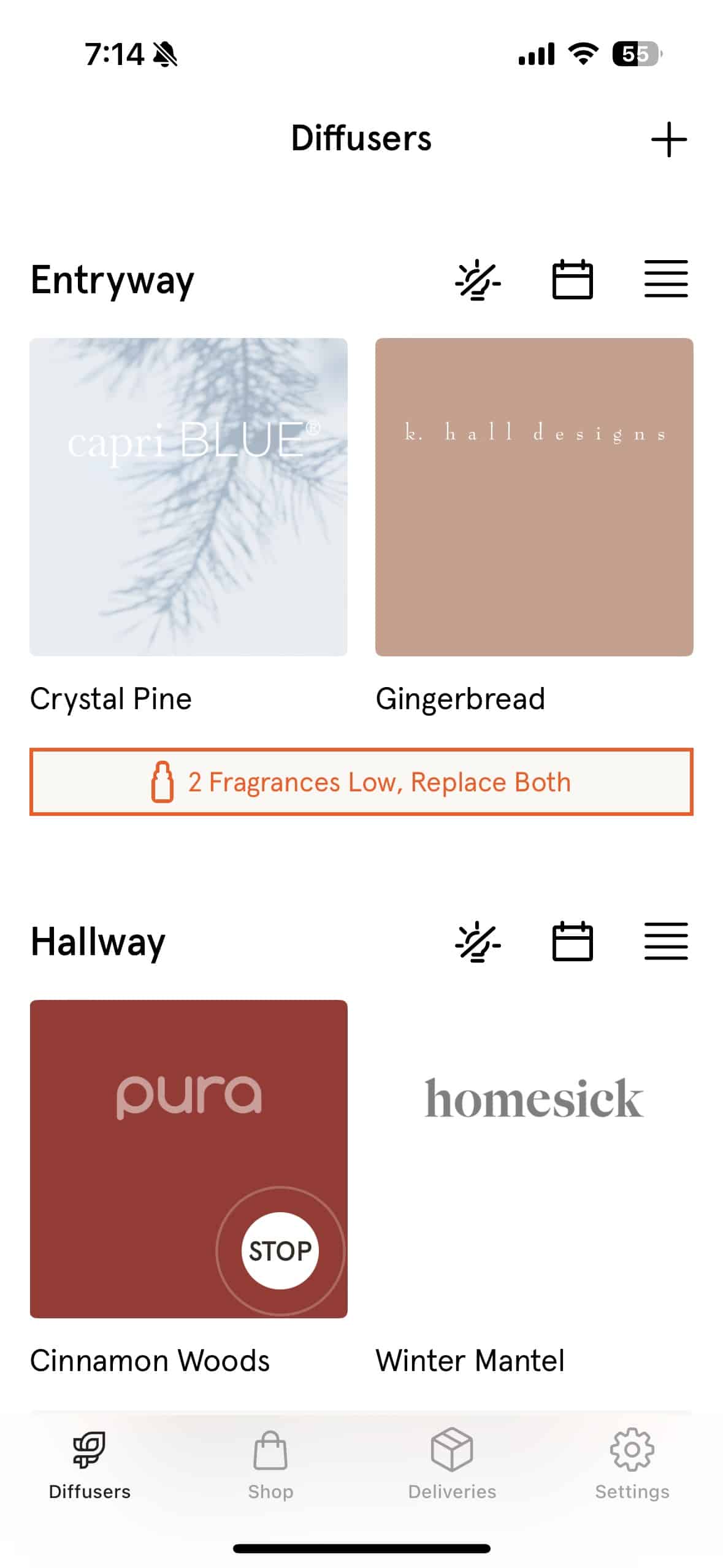Viewport: 723px width, 1568px height.
Task: Open the schedule calendar for Entryway
Action: click(572, 280)
